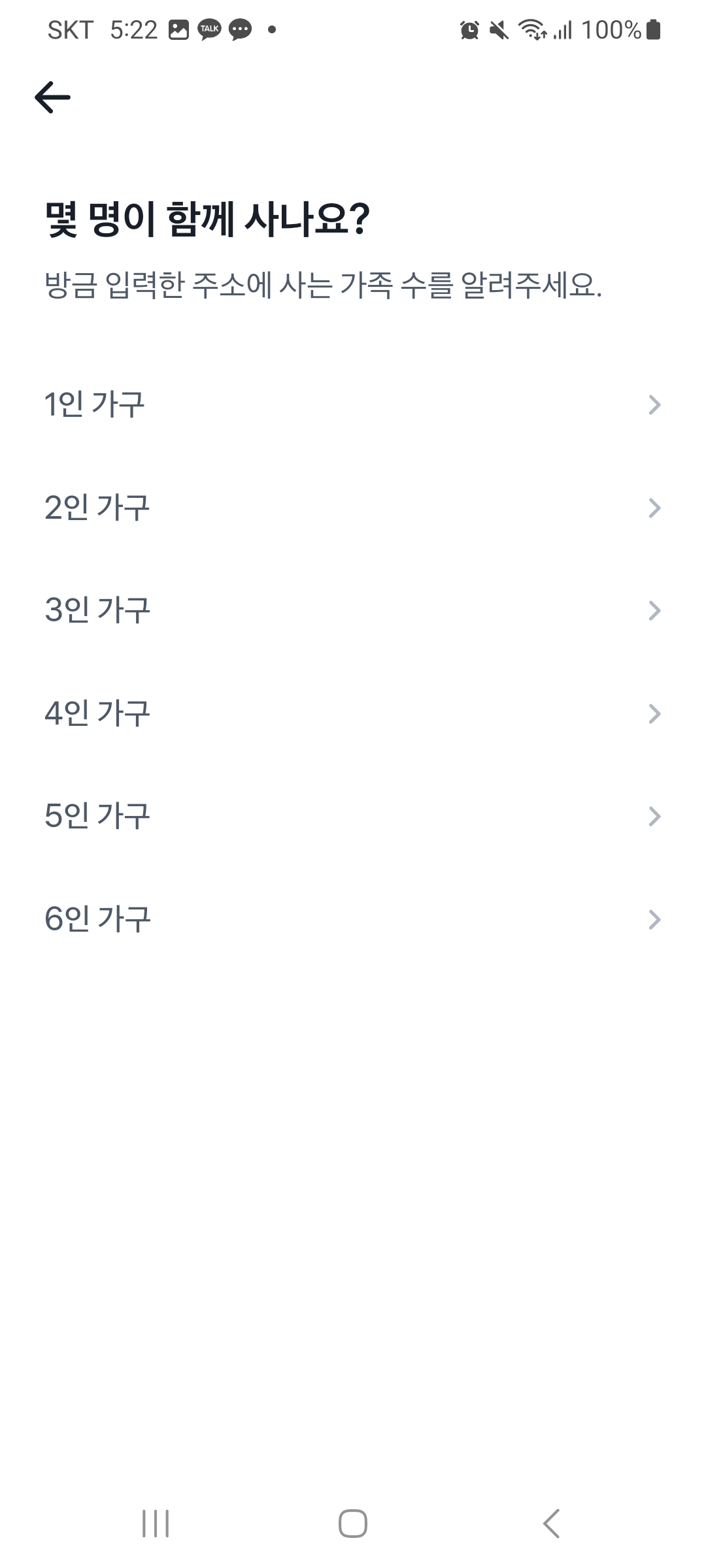706x1568 pixels.
Task: Click the KakaoTalk notification icon
Action: tap(209, 30)
